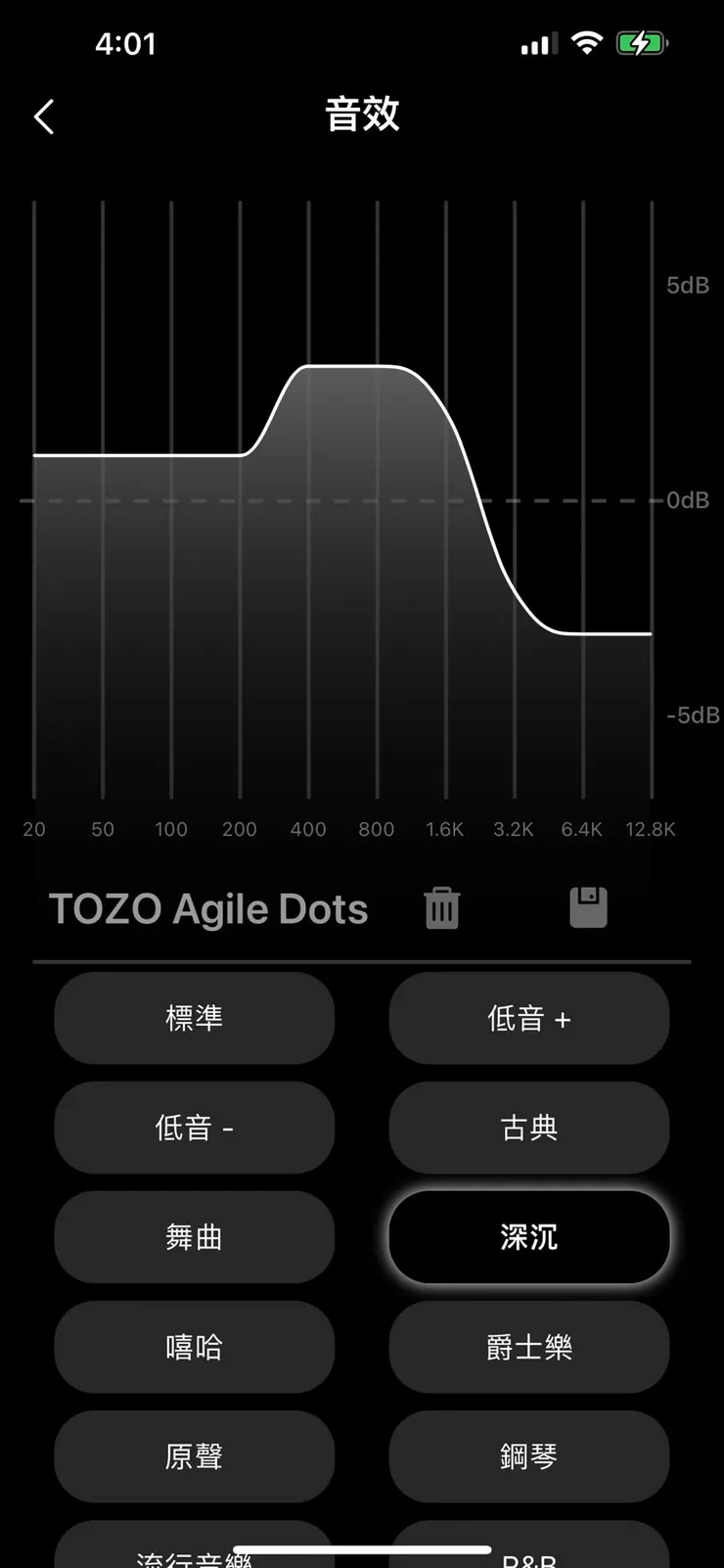Select the 標準 equalizer preset

[194, 1019]
